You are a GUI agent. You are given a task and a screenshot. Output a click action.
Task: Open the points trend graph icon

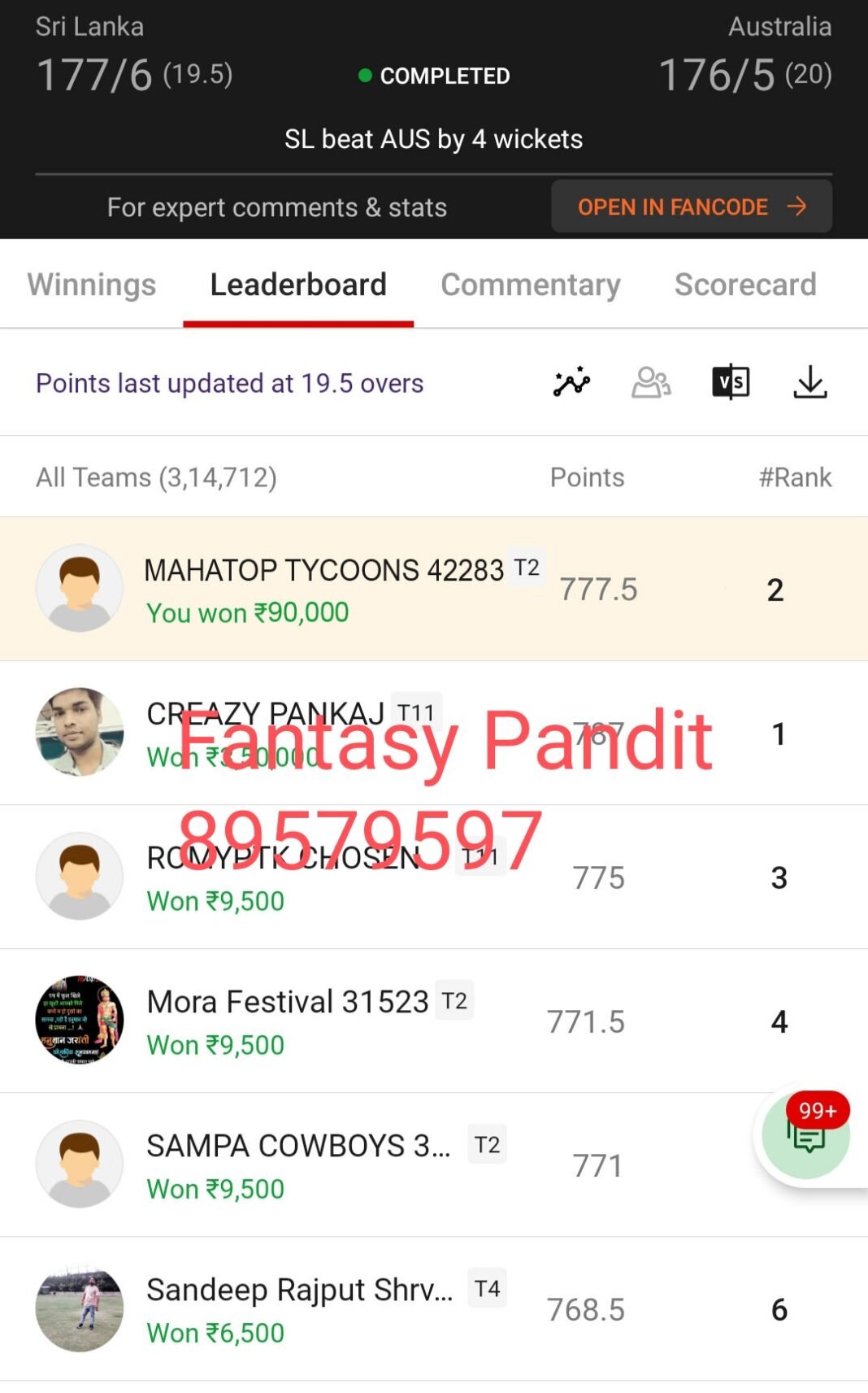(x=572, y=381)
